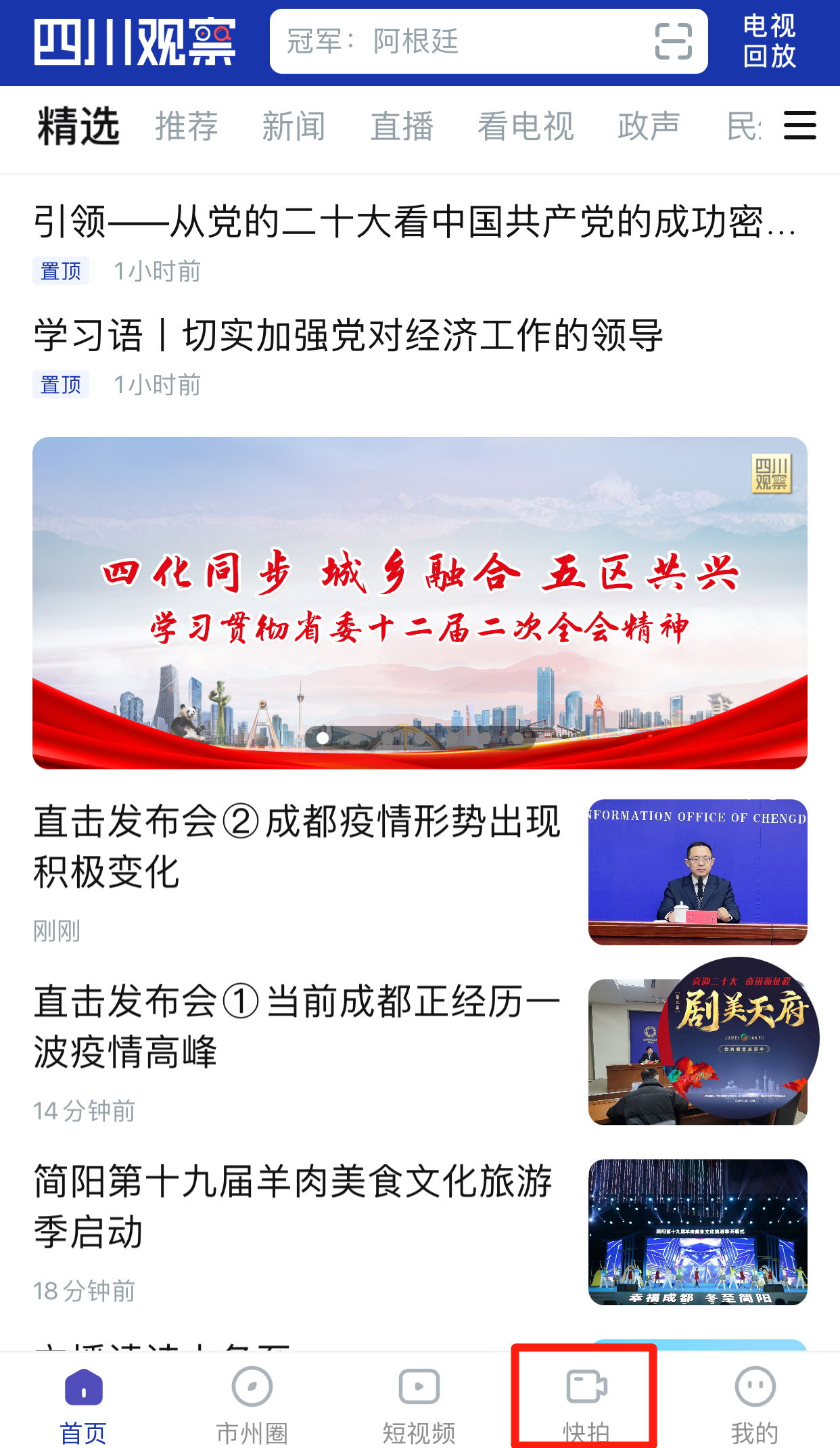The image size is (840, 1448).
Task: Tap the search box showing 冠军：阿根廷
Action: click(x=460, y=42)
